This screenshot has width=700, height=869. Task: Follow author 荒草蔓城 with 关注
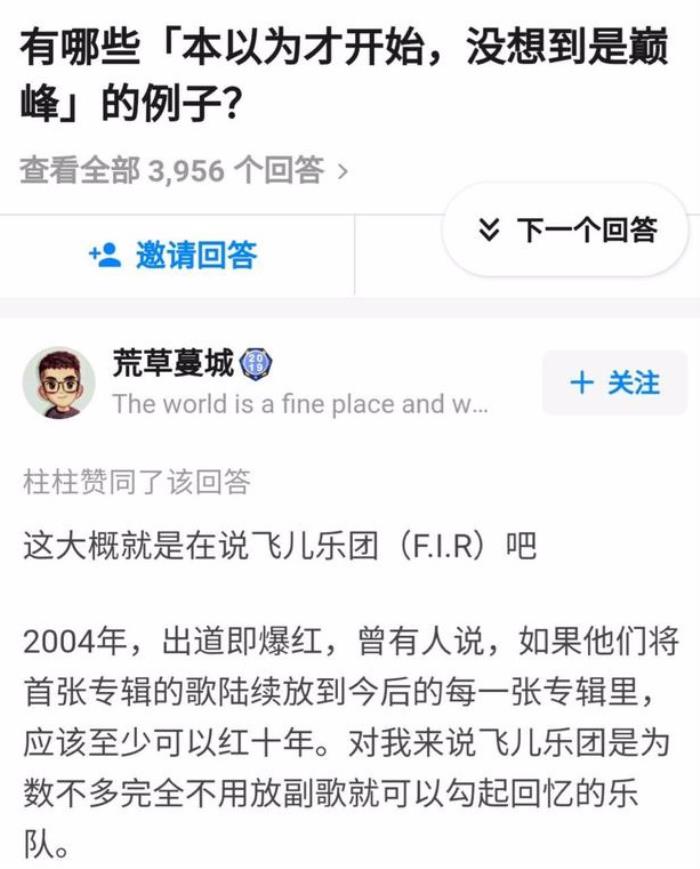(614, 383)
